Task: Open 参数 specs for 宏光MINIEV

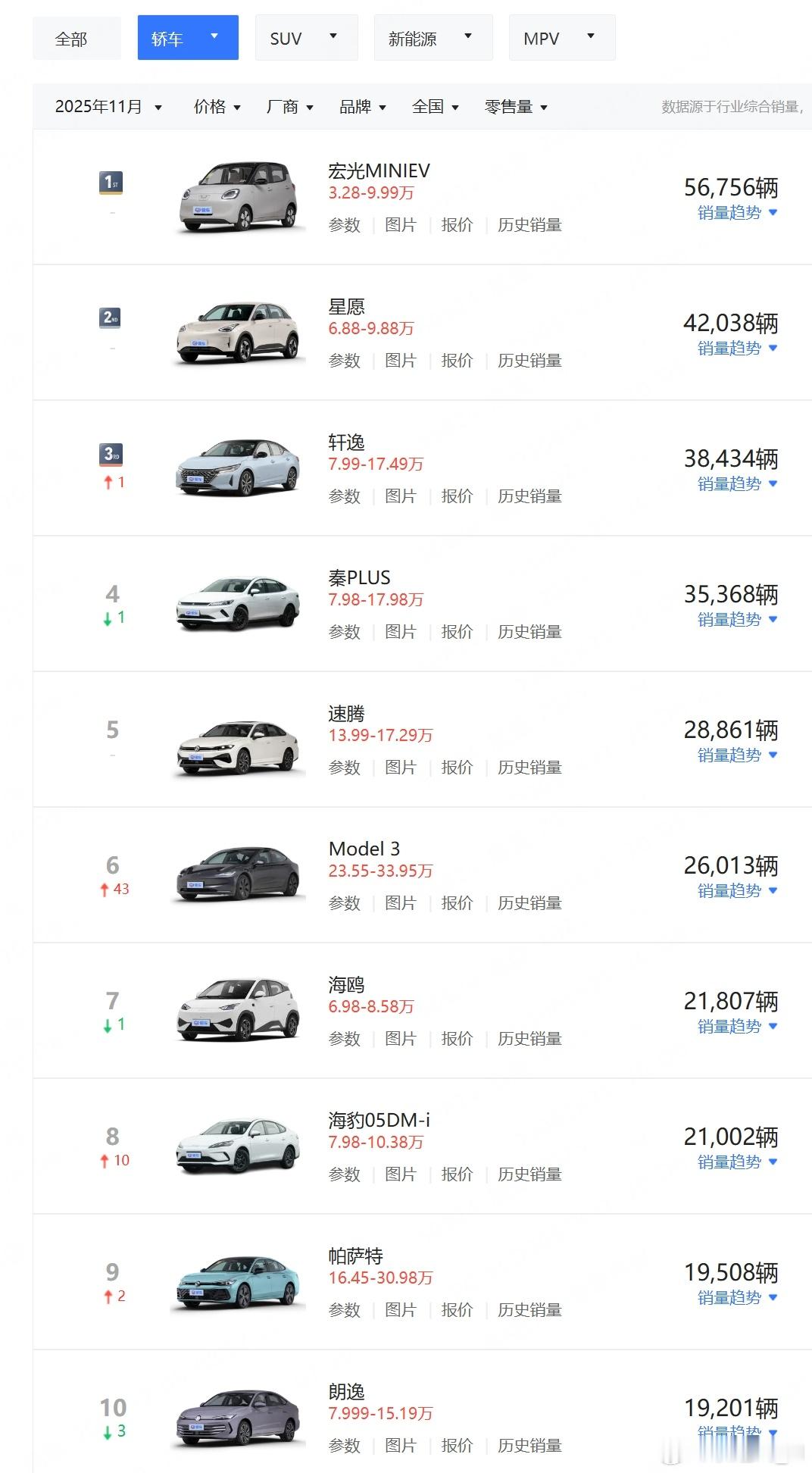Action: pyautogui.click(x=345, y=225)
